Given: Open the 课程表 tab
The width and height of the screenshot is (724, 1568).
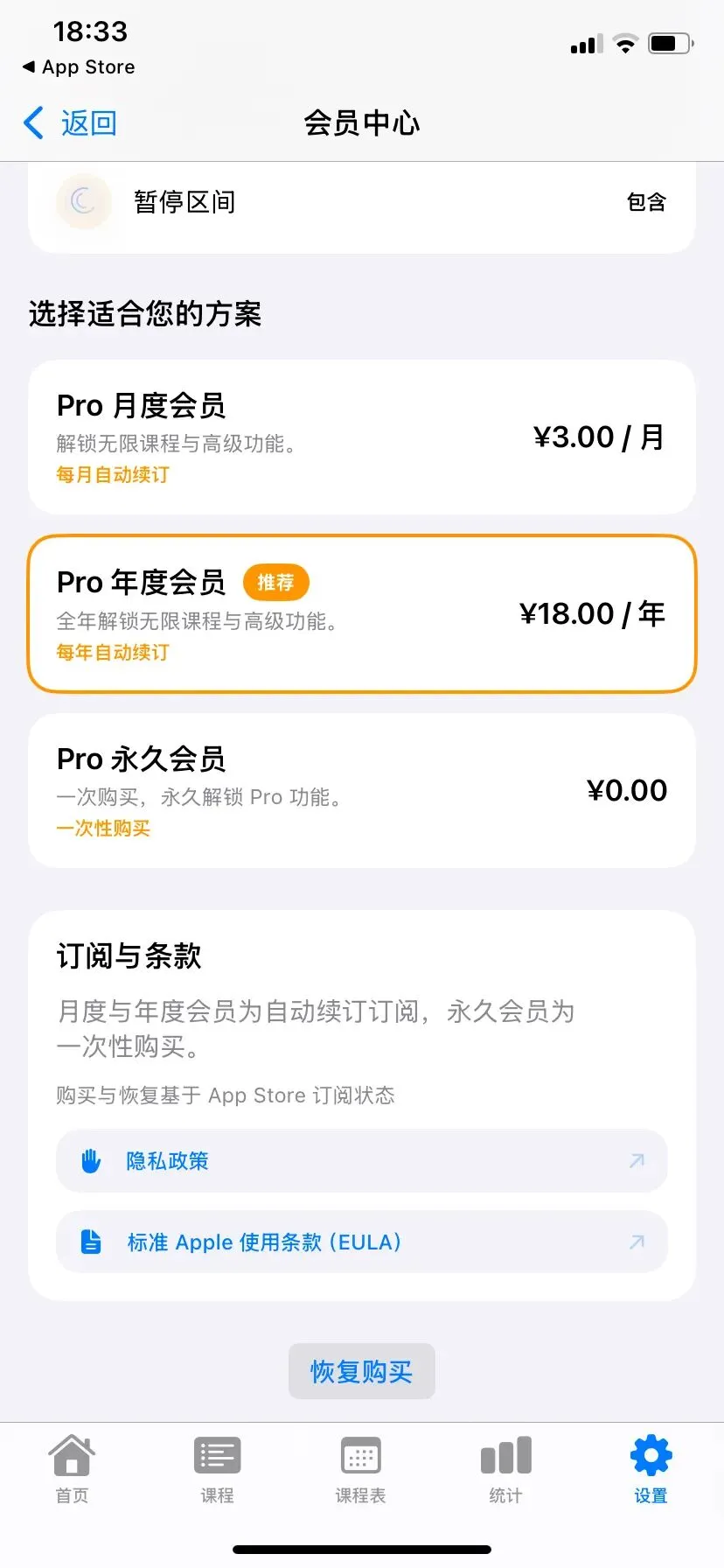Looking at the screenshot, I should click(x=361, y=1470).
